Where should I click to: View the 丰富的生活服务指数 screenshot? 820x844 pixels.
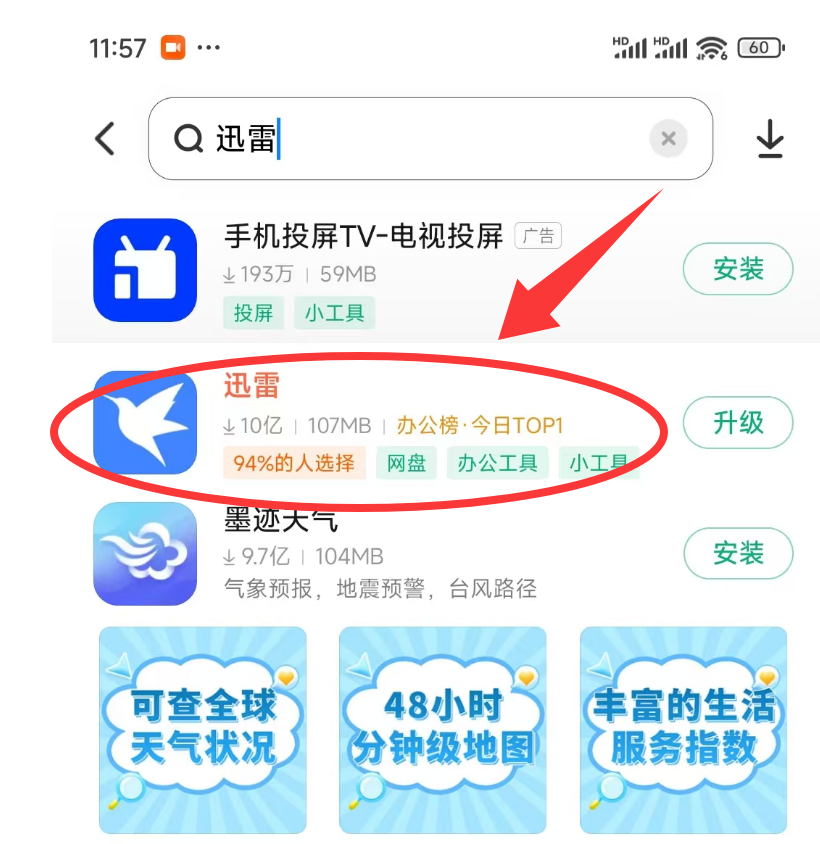(683, 730)
